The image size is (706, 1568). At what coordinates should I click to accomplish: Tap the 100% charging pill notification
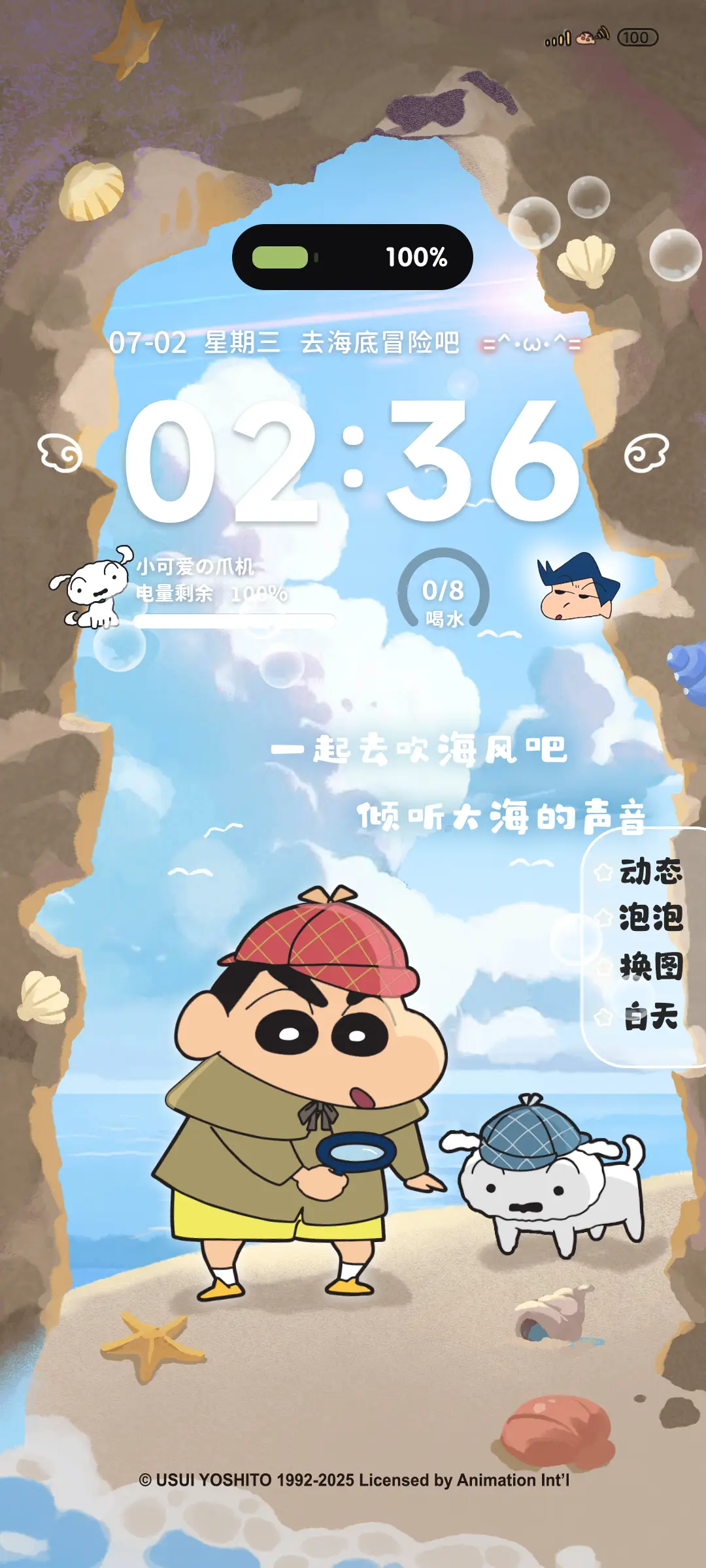353,257
